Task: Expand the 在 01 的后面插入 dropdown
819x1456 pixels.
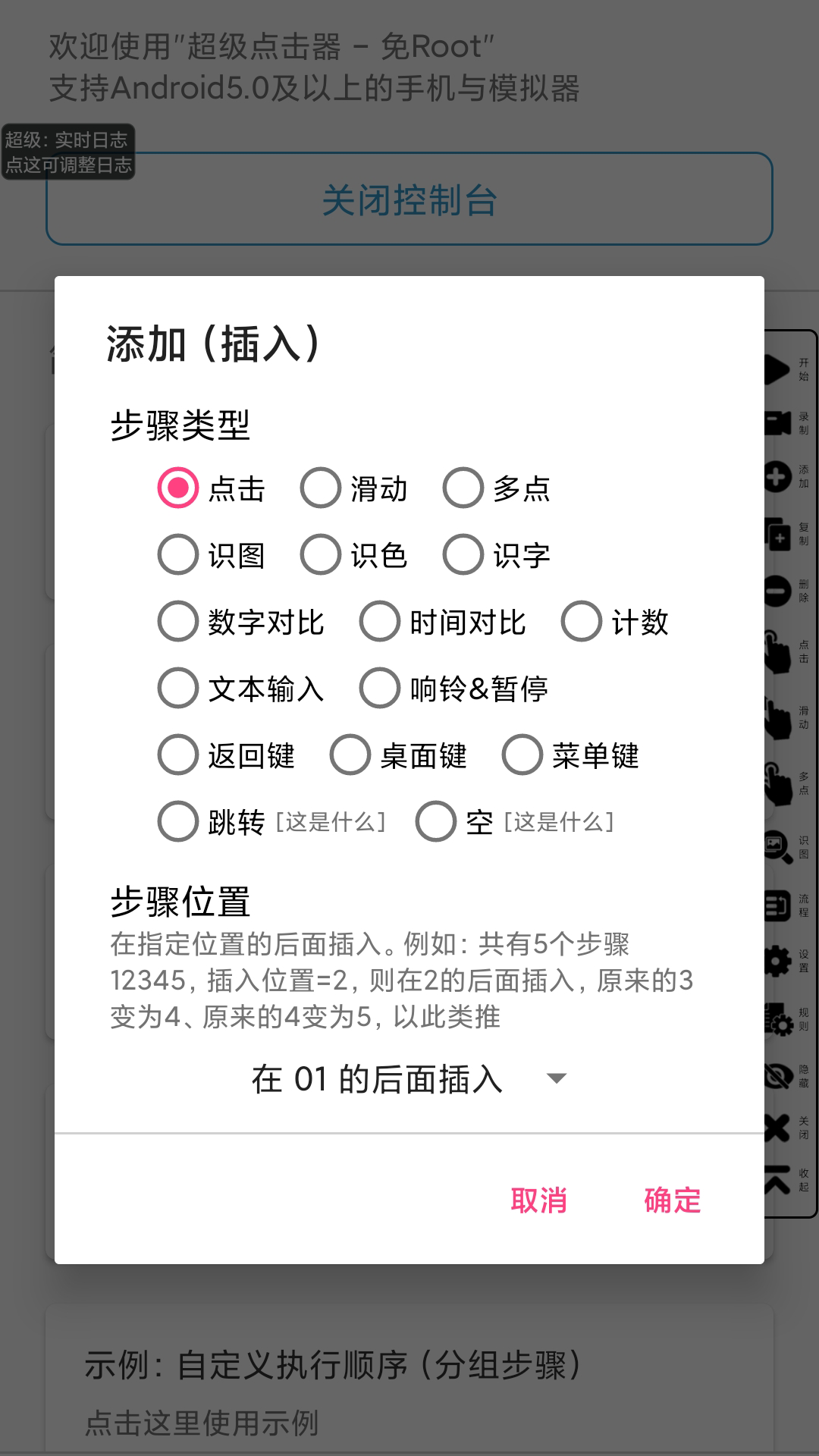Action: (409, 1078)
